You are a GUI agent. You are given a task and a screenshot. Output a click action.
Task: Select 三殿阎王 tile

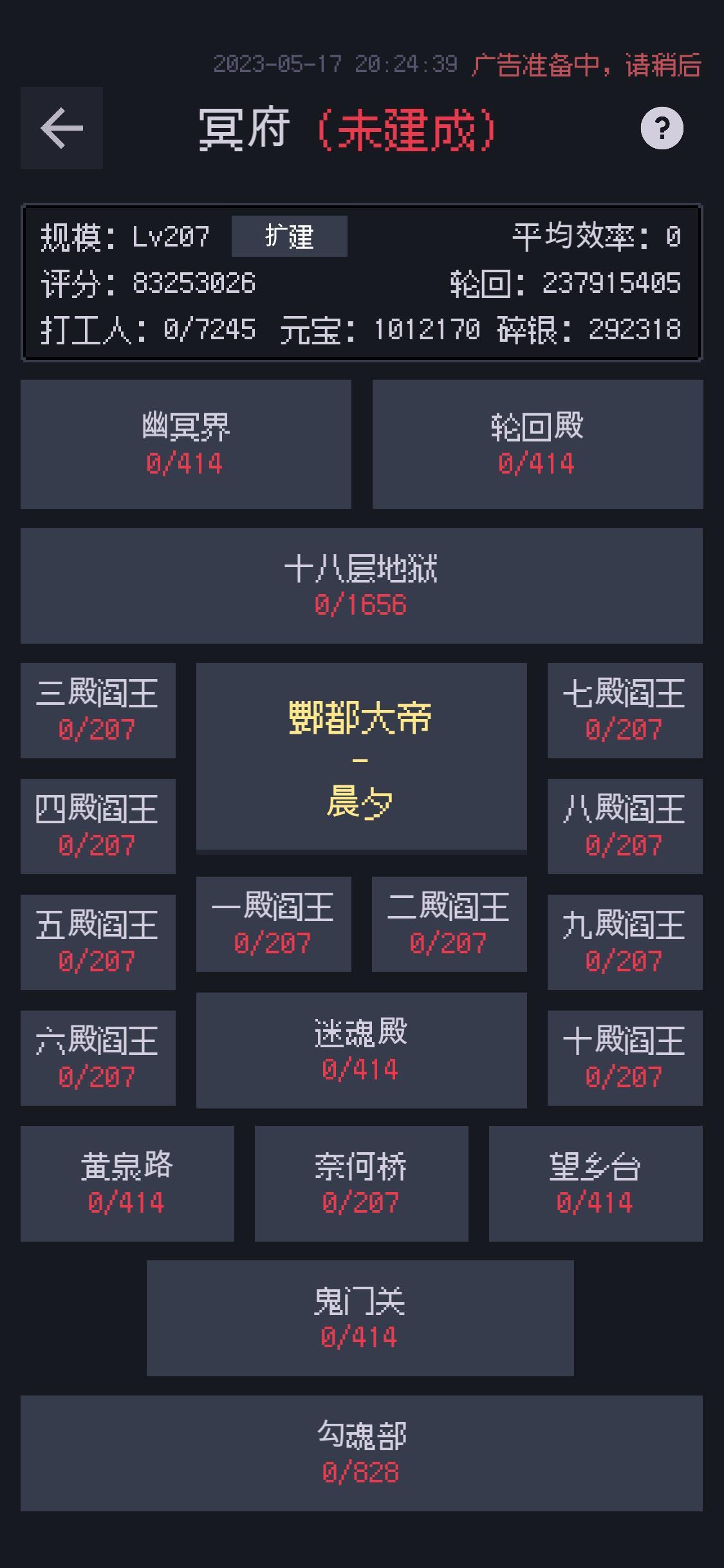[x=98, y=710]
